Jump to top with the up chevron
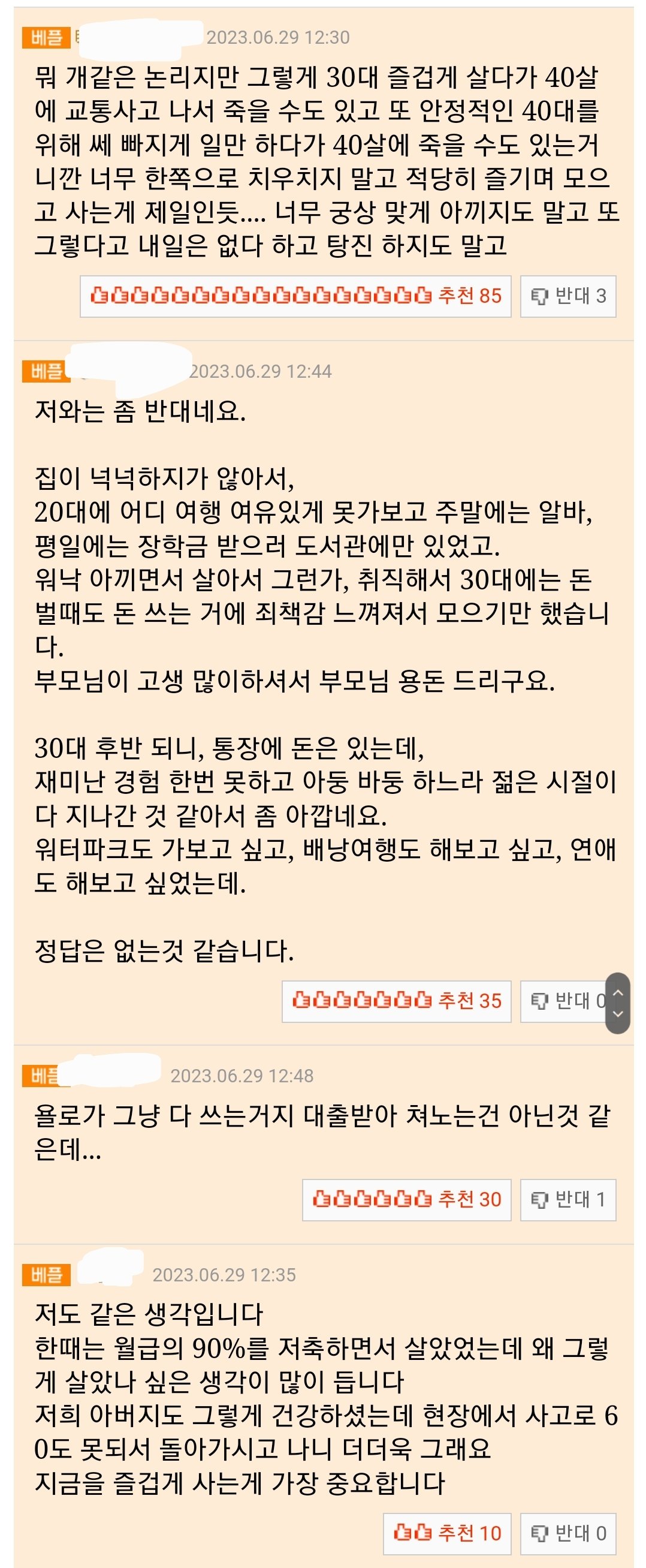 tap(618, 992)
